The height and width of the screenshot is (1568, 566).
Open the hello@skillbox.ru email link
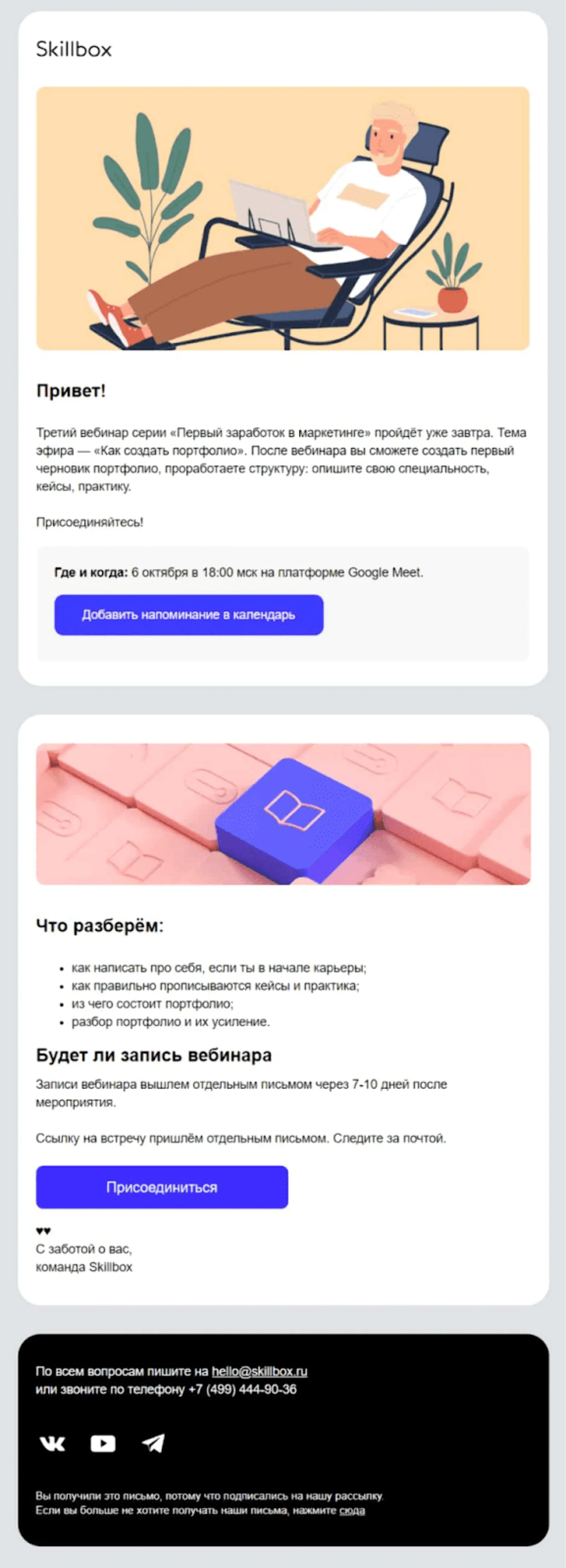tap(260, 1371)
